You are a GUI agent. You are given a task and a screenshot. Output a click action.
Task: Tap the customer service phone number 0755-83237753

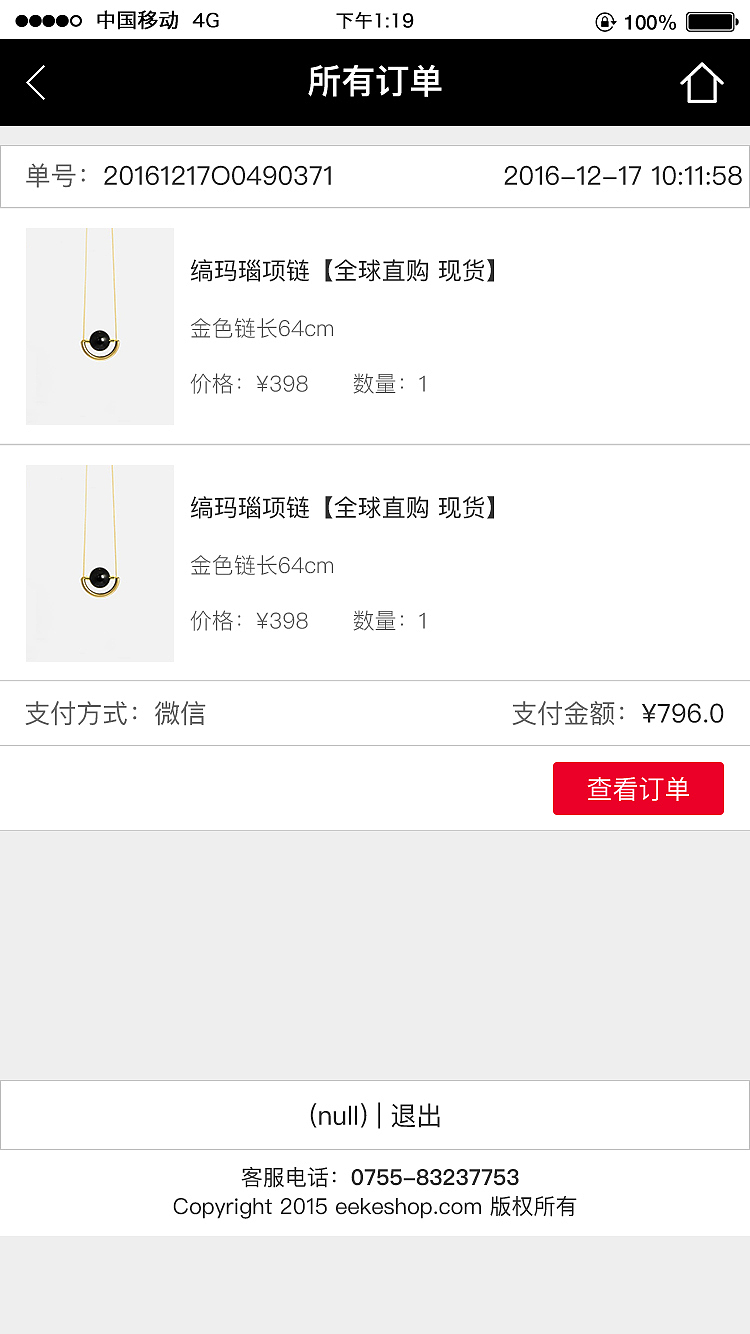tap(433, 1177)
